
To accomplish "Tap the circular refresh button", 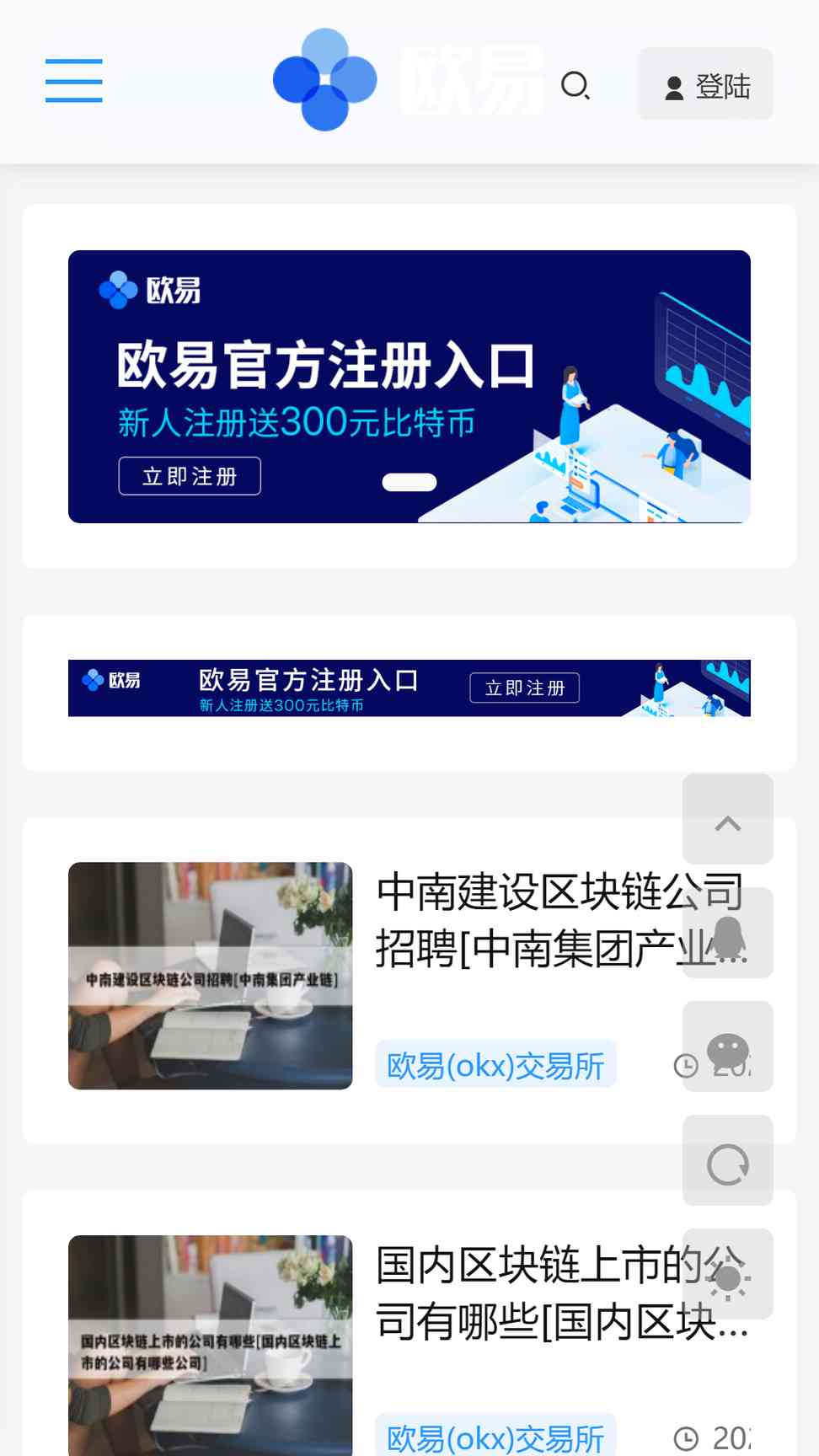I will (728, 1160).
